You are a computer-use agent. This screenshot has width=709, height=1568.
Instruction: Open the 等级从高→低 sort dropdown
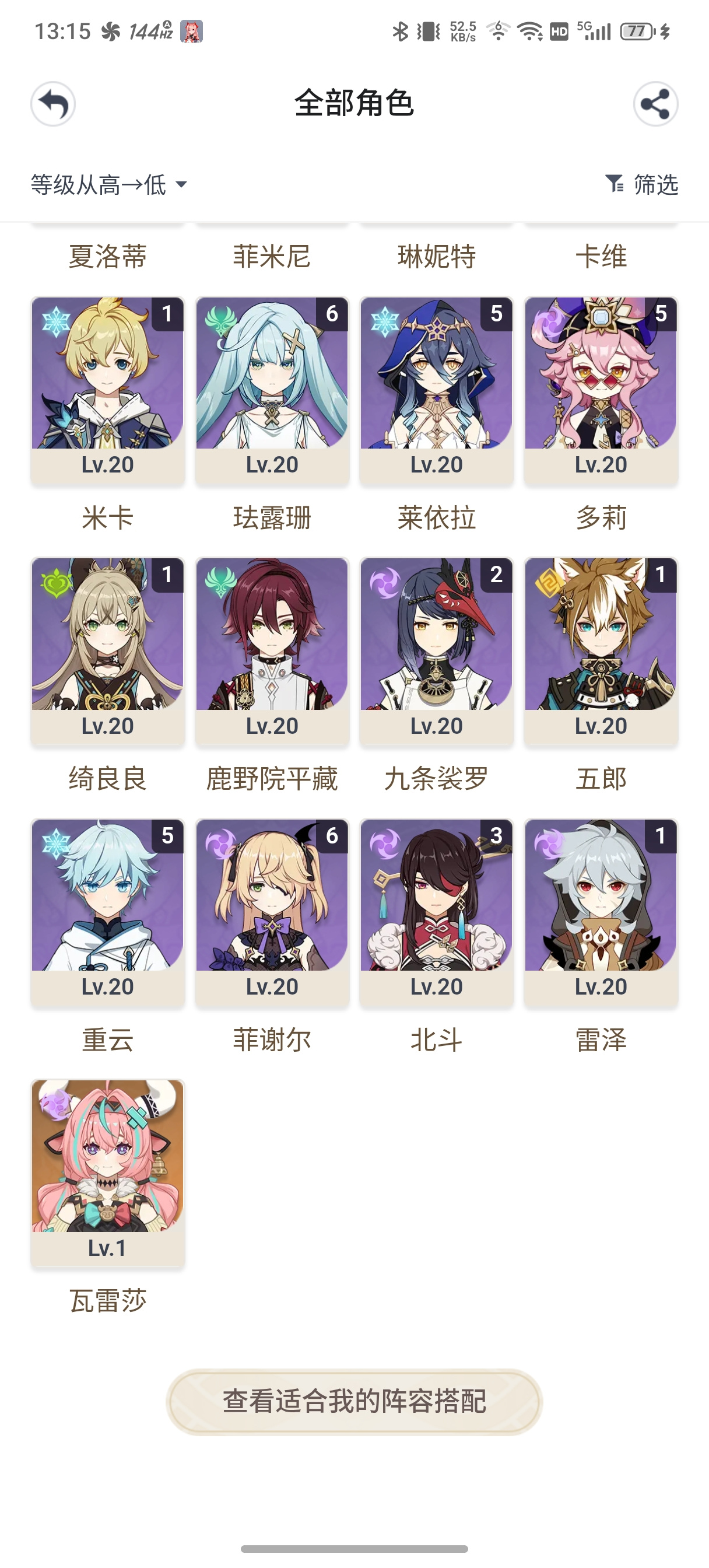109,184
